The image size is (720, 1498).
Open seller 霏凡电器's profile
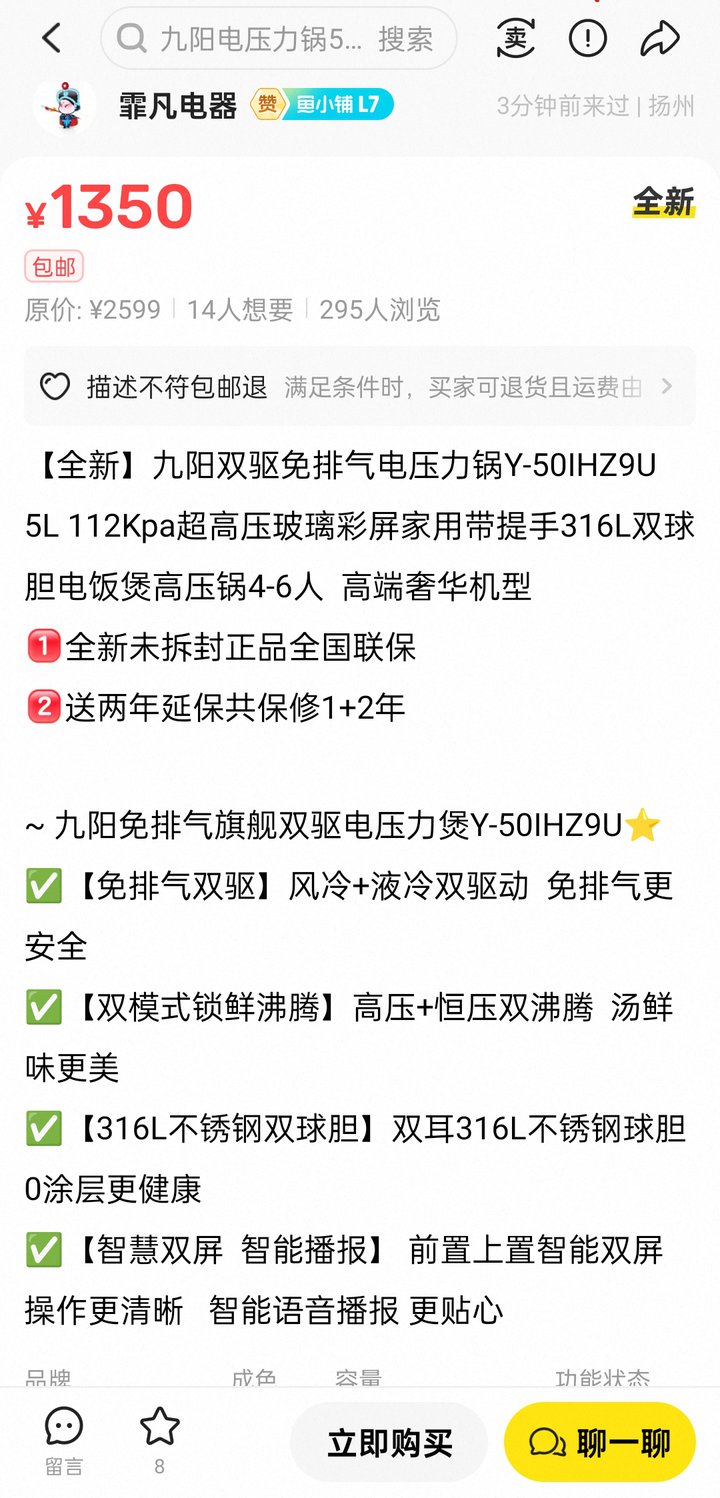(178, 105)
